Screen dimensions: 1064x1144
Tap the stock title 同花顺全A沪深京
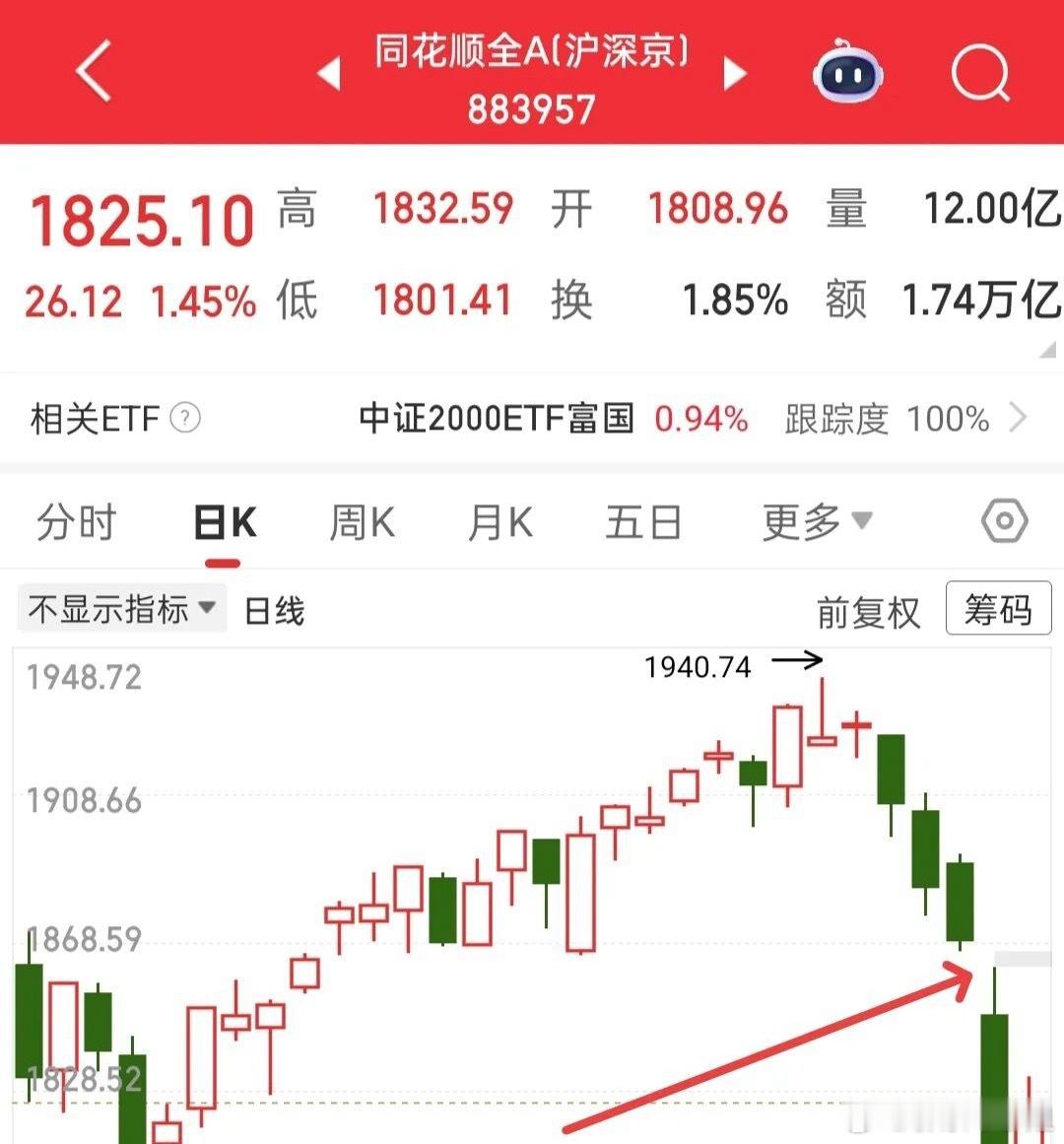pos(532,56)
